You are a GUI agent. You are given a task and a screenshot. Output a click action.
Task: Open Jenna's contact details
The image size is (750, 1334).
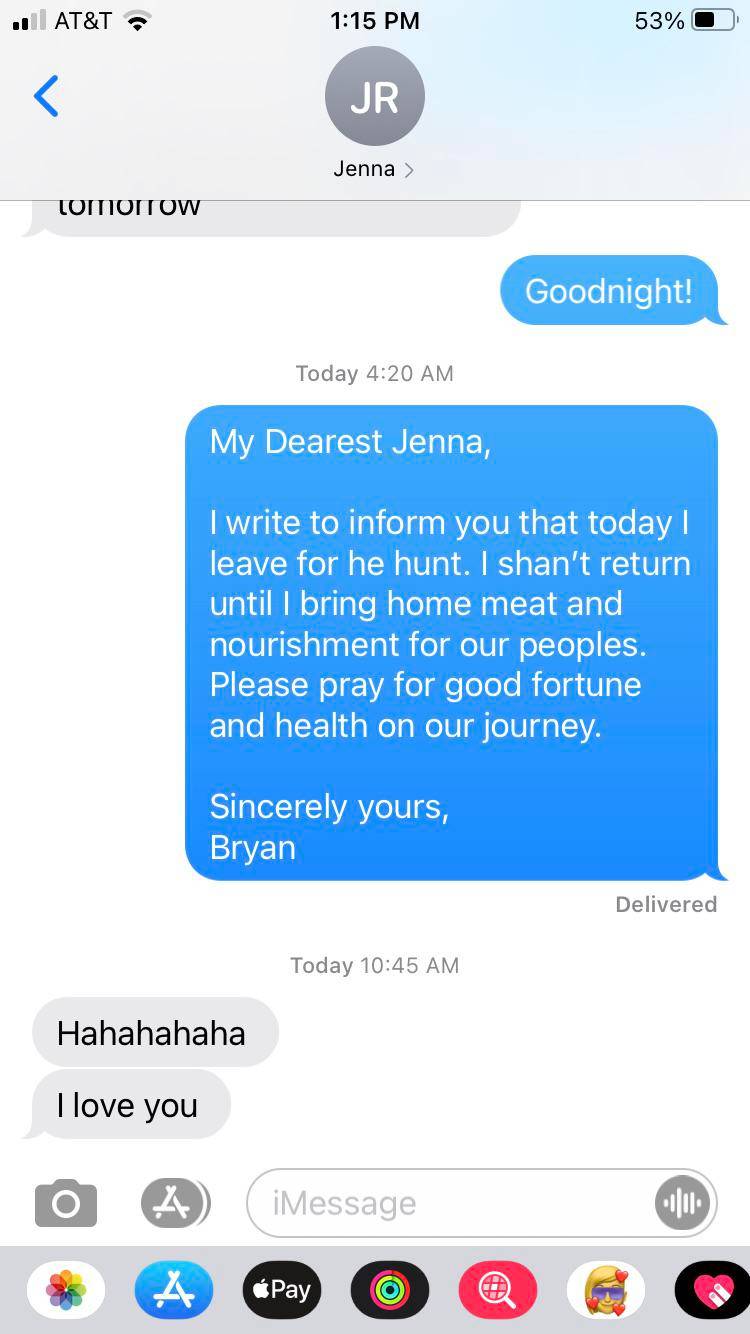pos(374,169)
